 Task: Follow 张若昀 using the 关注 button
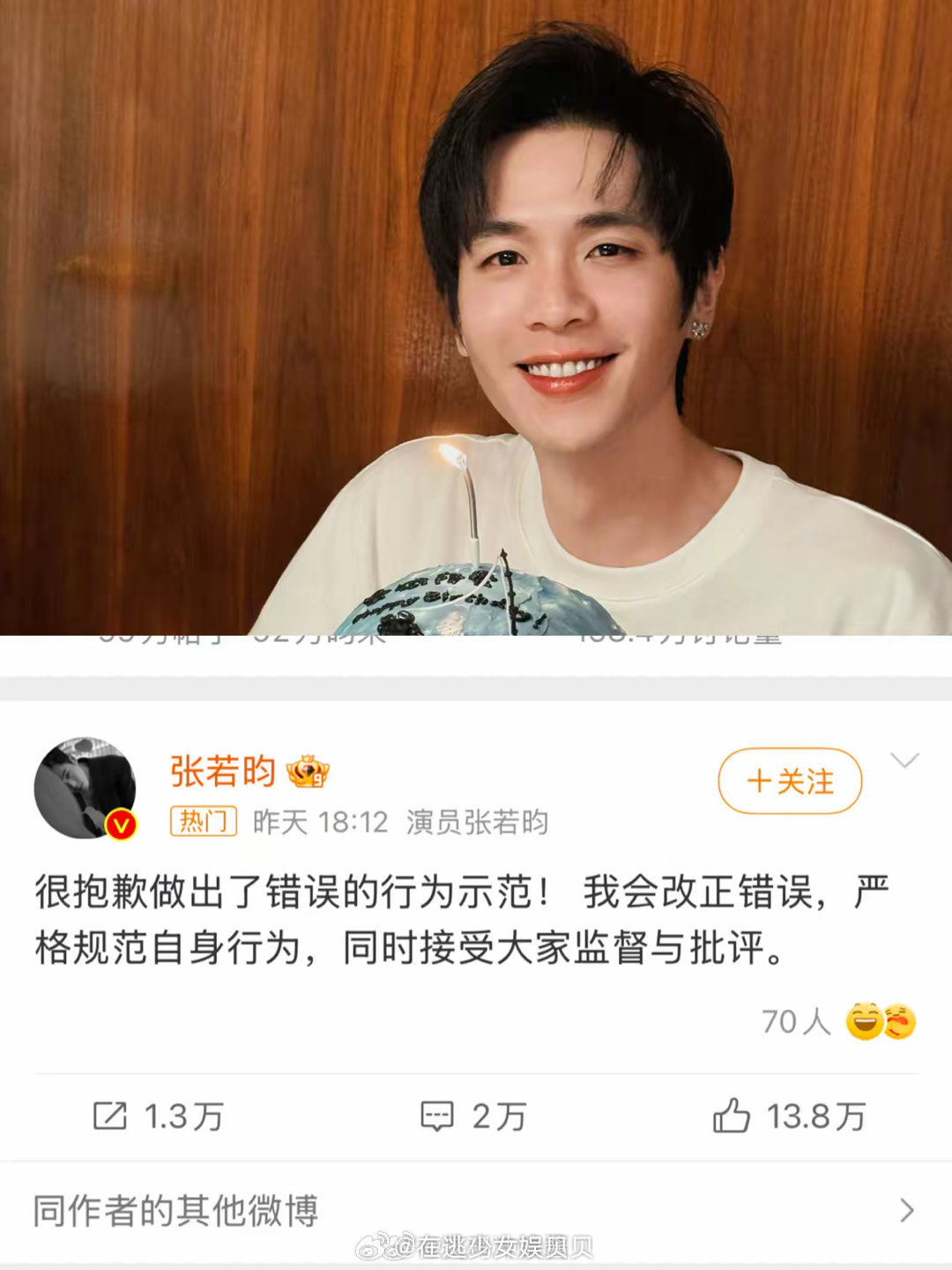pyautogui.click(x=789, y=782)
